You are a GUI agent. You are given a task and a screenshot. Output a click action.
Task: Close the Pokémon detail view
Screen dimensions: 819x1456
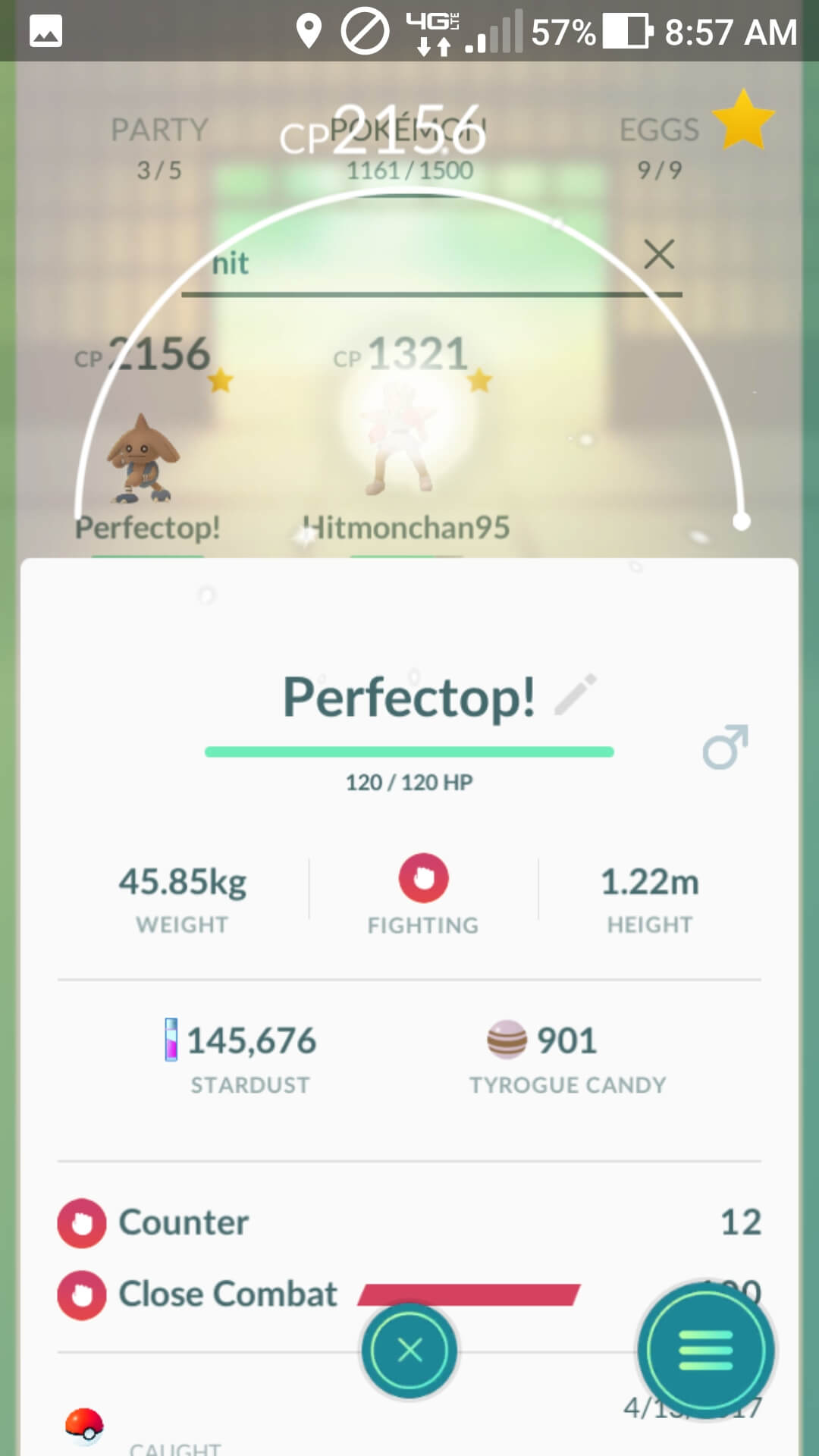409,1350
